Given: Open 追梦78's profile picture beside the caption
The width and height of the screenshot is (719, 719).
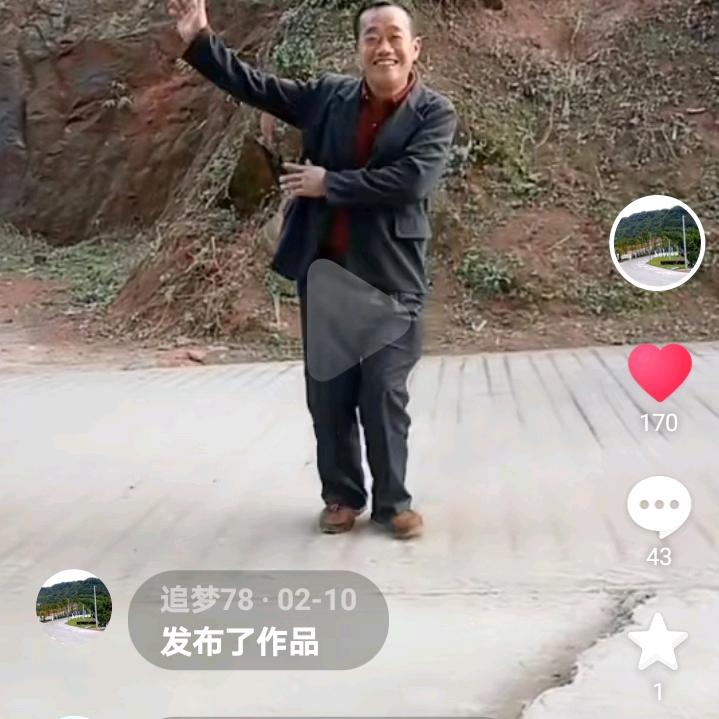Looking at the screenshot, I should (x=74, y=608).
